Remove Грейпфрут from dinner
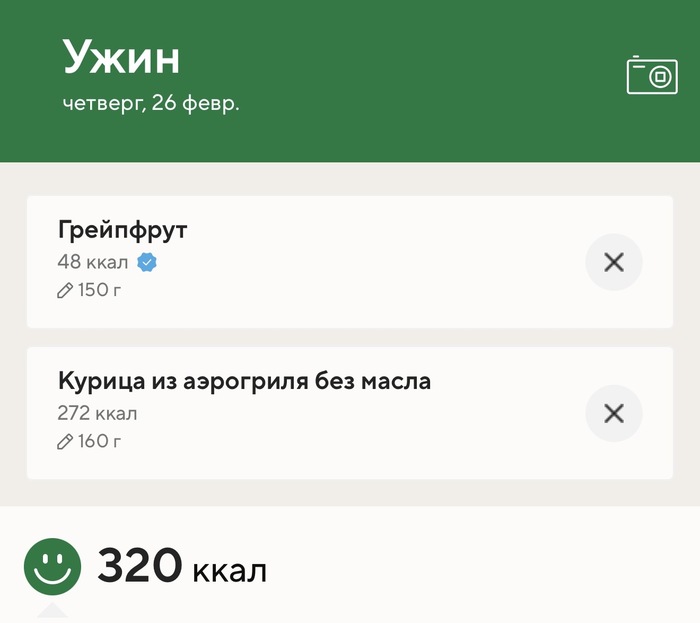700x623 pixels. 613,262
